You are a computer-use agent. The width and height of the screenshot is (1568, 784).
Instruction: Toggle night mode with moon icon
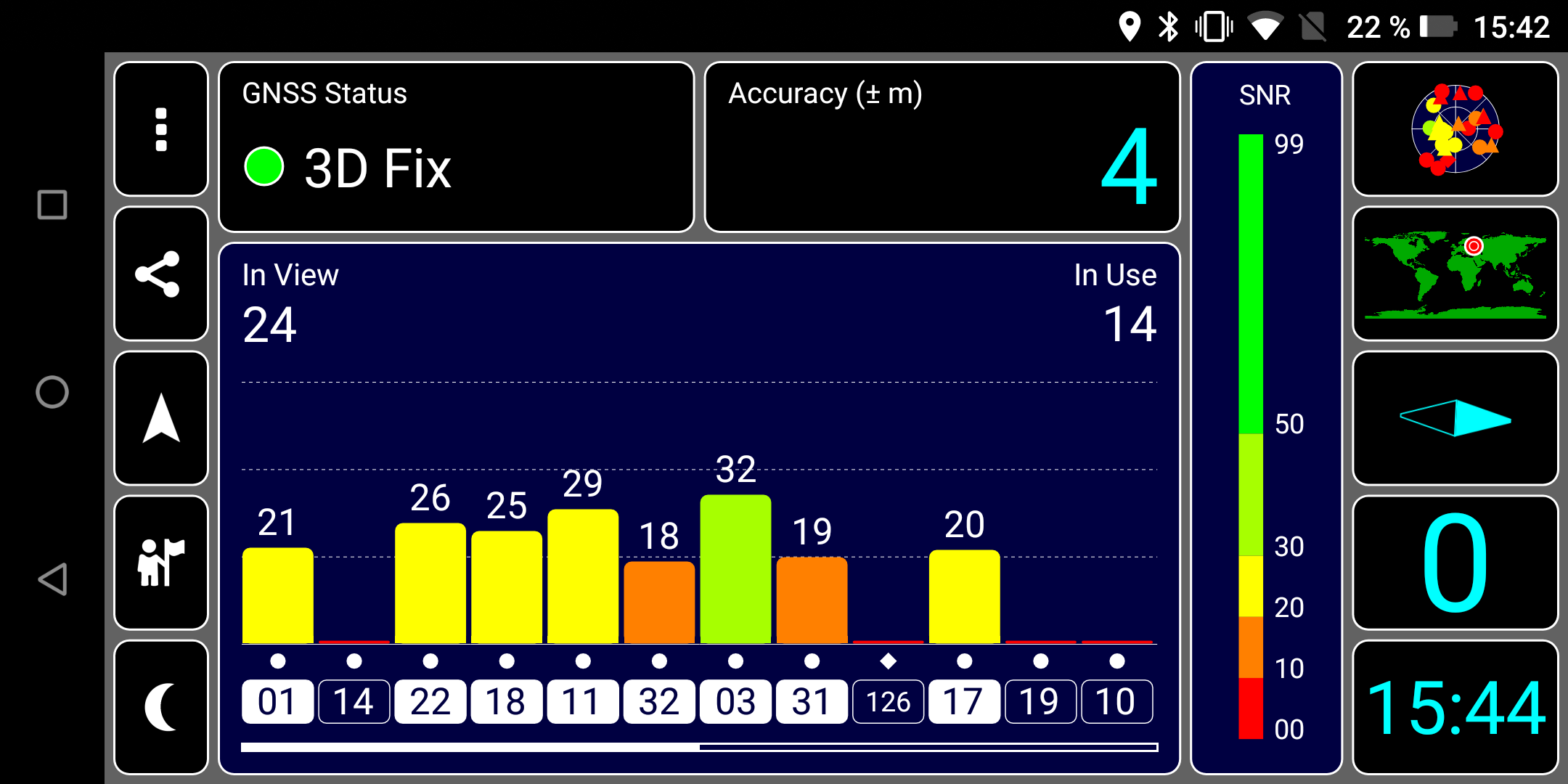(161, 707)
